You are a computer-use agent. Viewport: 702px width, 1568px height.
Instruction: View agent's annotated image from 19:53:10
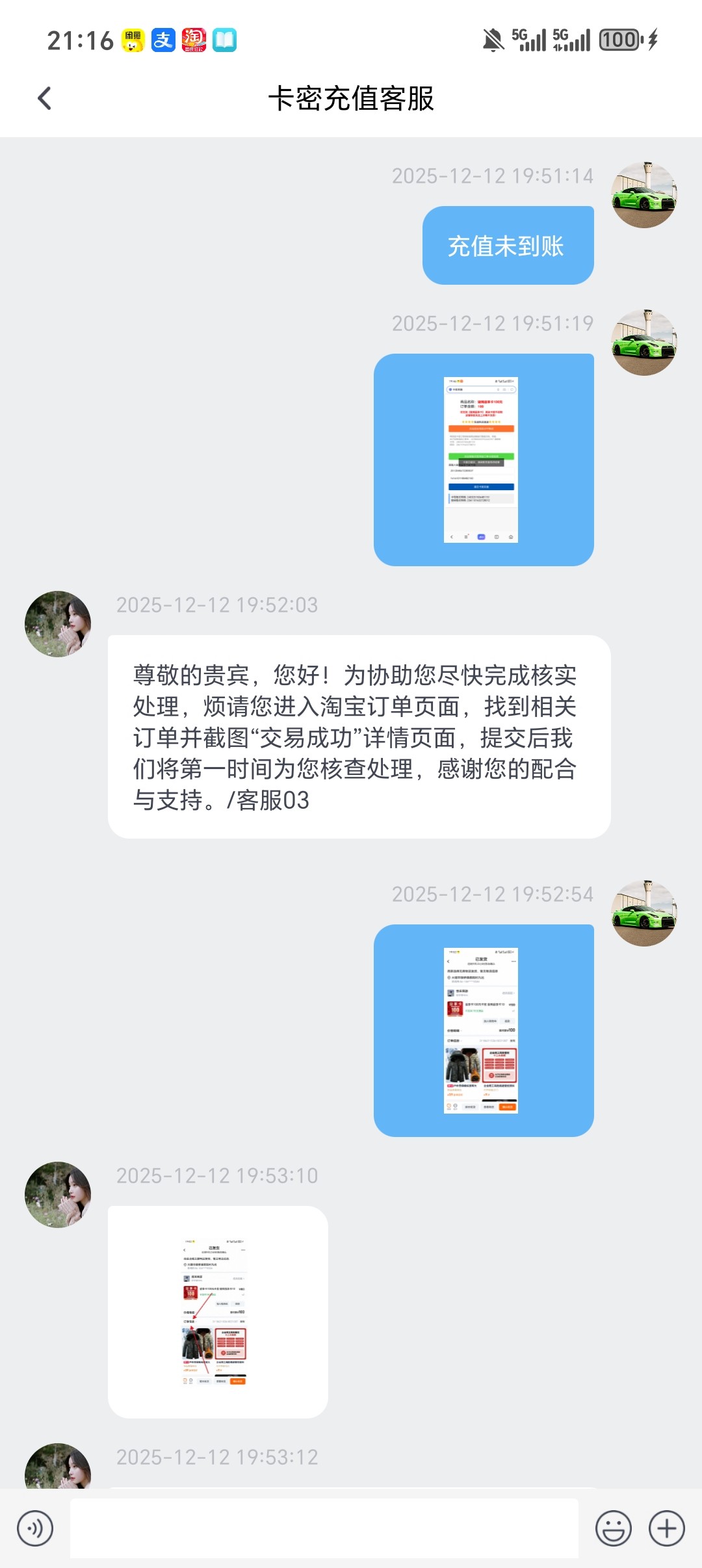(216, 1311)
